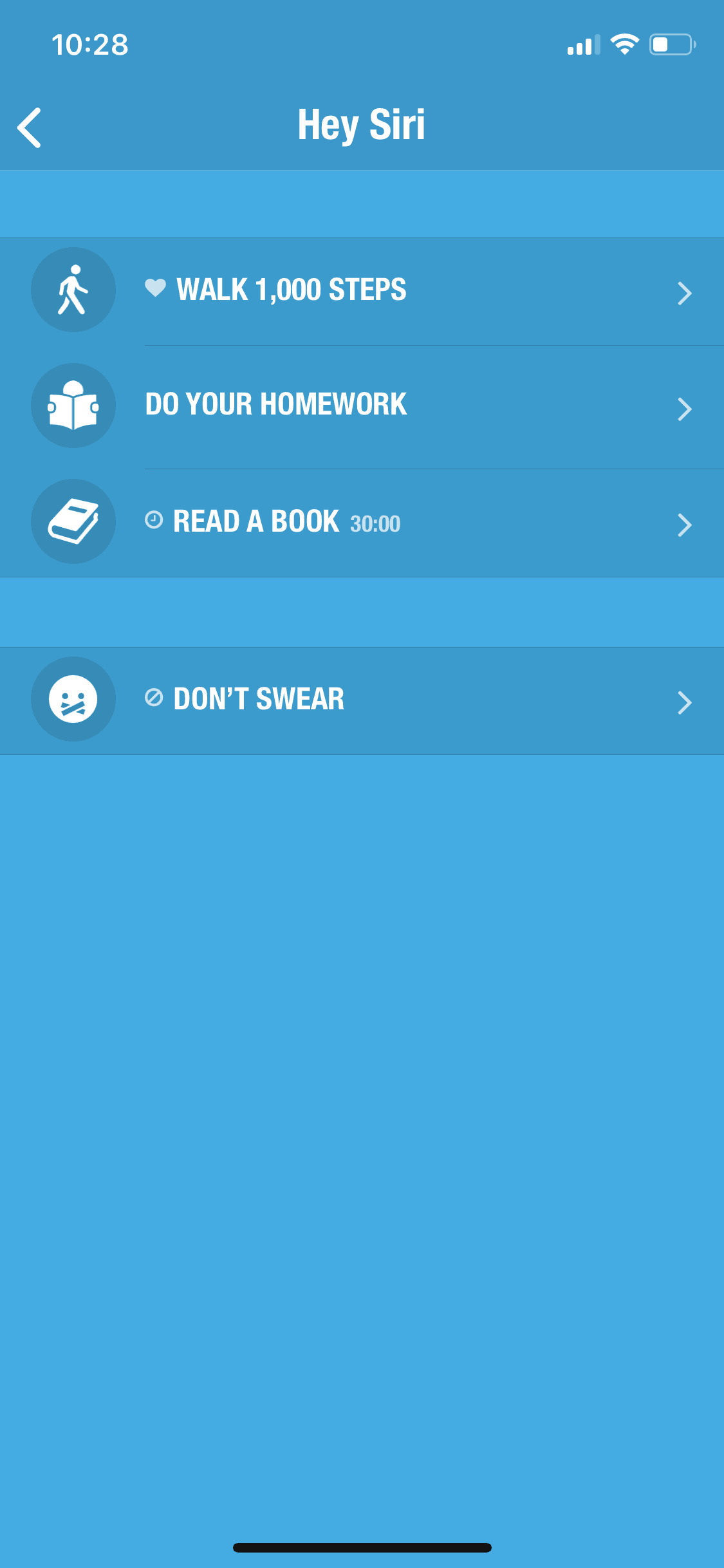Click the 30:00 timer value
This screenshot has height=1568, width=724.
click(374, 524)
